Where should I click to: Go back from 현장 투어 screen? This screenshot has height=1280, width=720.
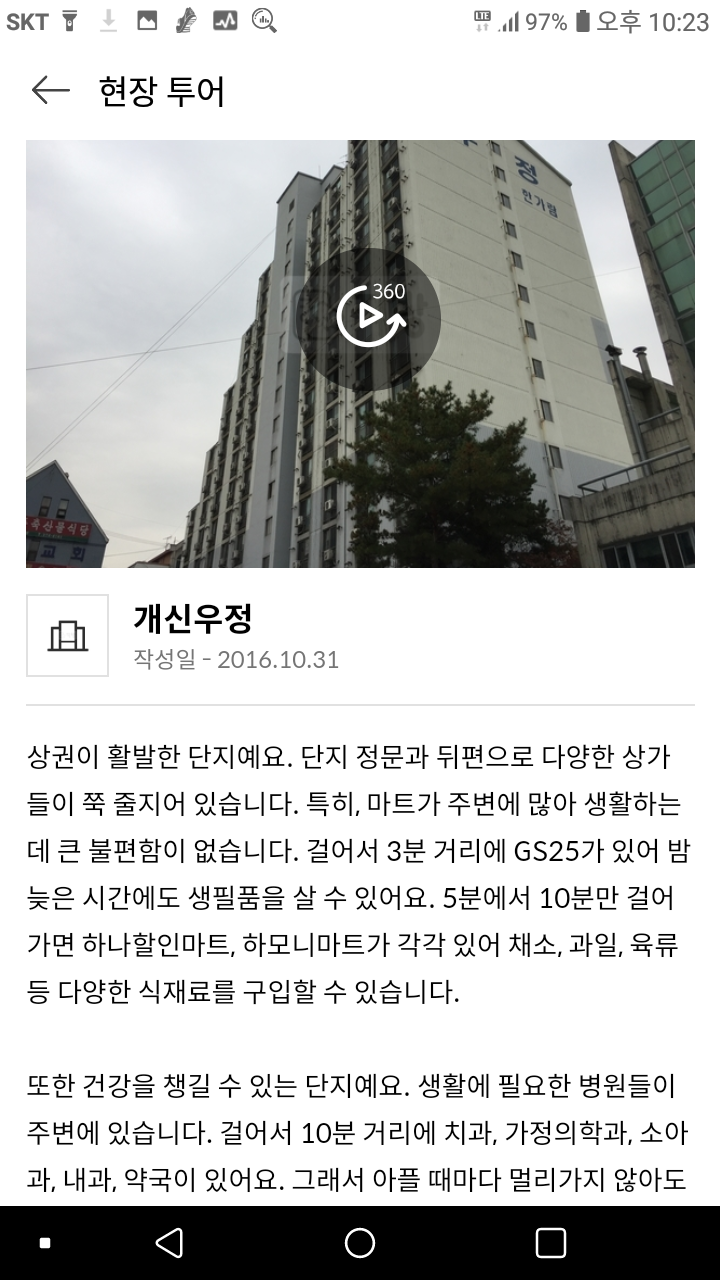50,91
